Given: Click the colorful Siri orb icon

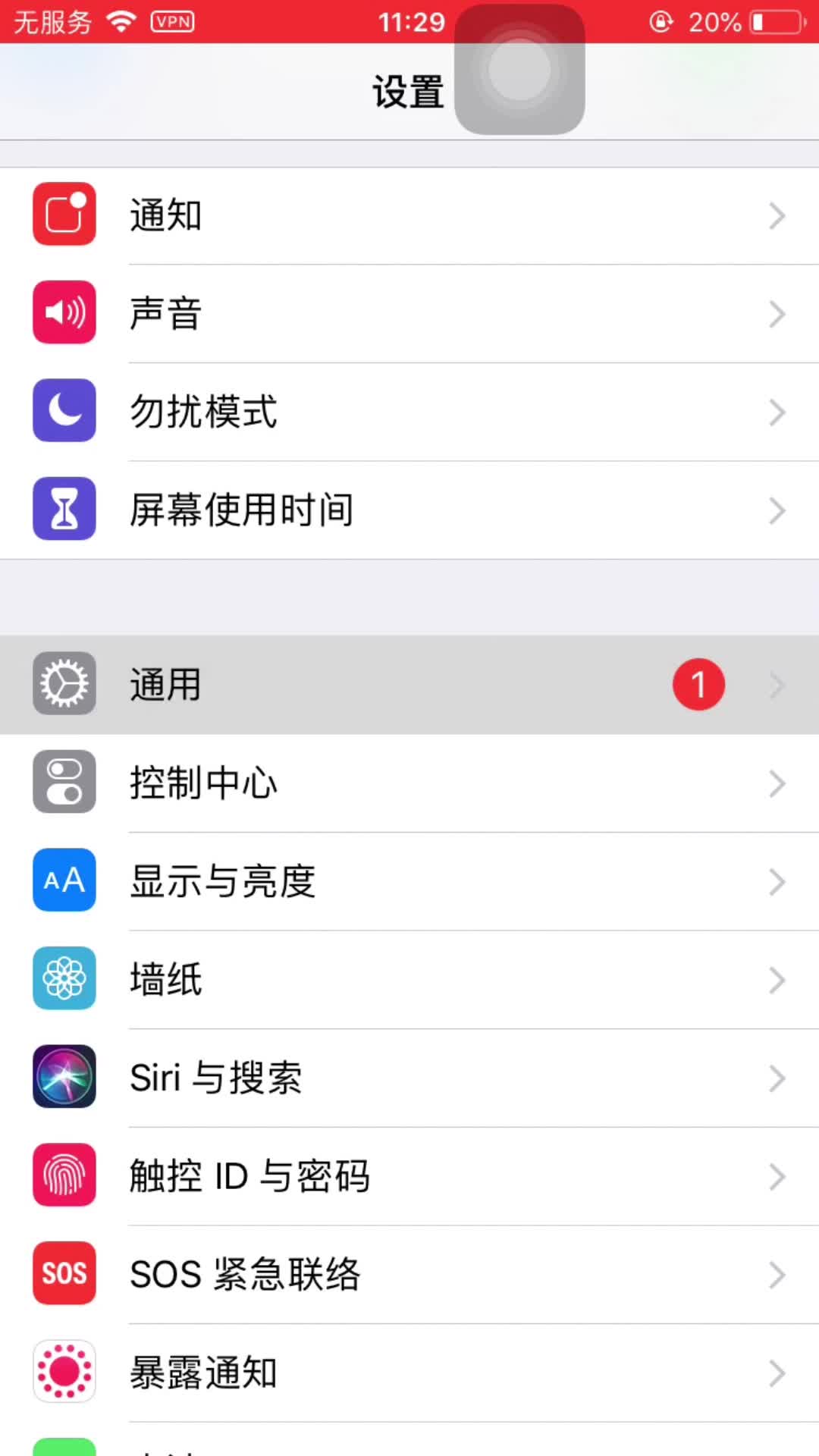Looking at the screenshot, I should (64, 1078).
